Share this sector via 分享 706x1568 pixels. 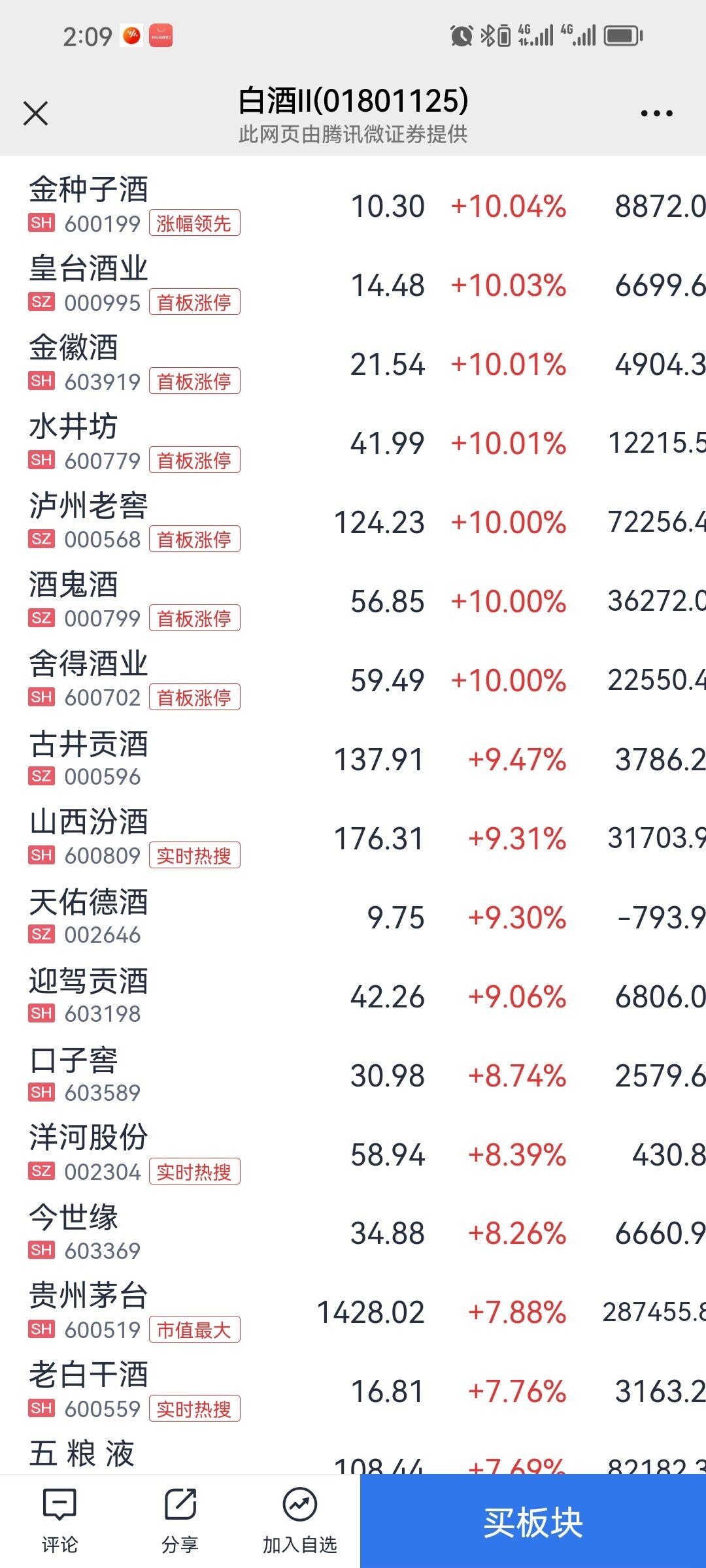(180, 1520)
